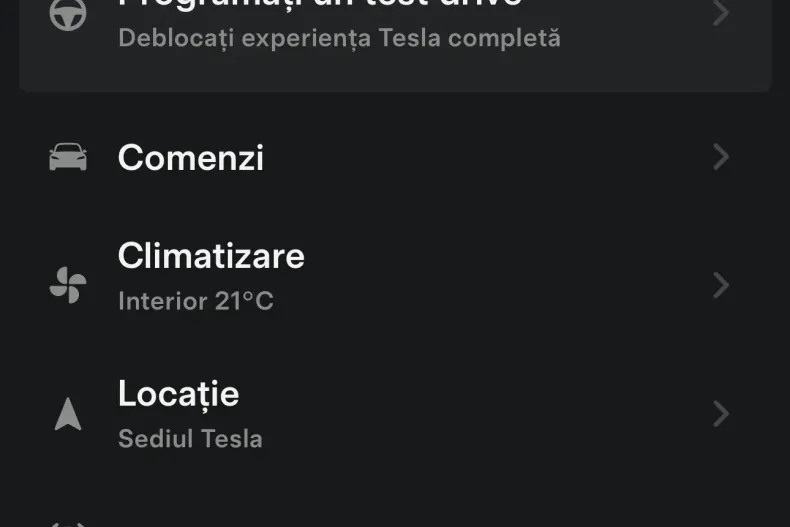Viewport: 790px width, 527px height.
Task: Open Locație showing Sediul Tesla
Action: [395, 413]
